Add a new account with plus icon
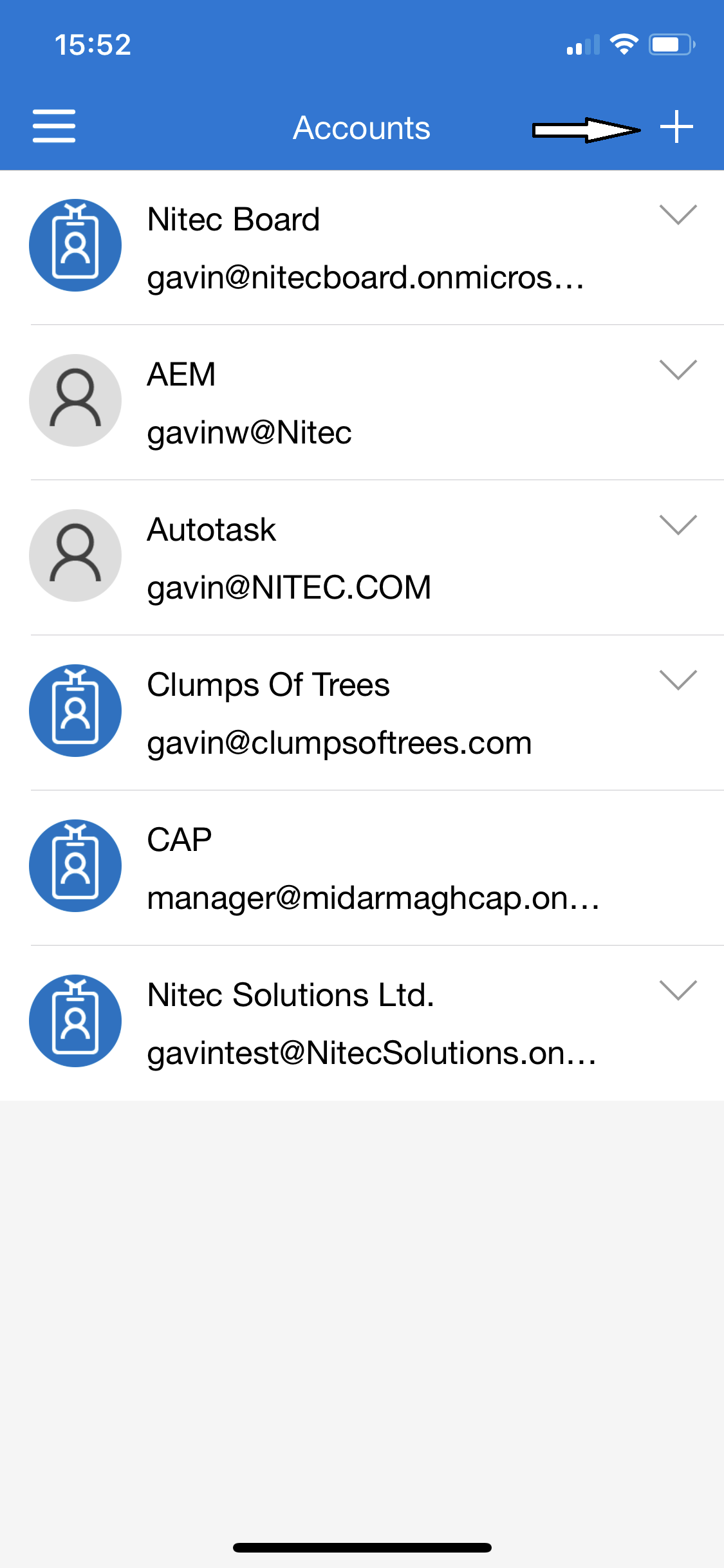 (x=676, y=126)
